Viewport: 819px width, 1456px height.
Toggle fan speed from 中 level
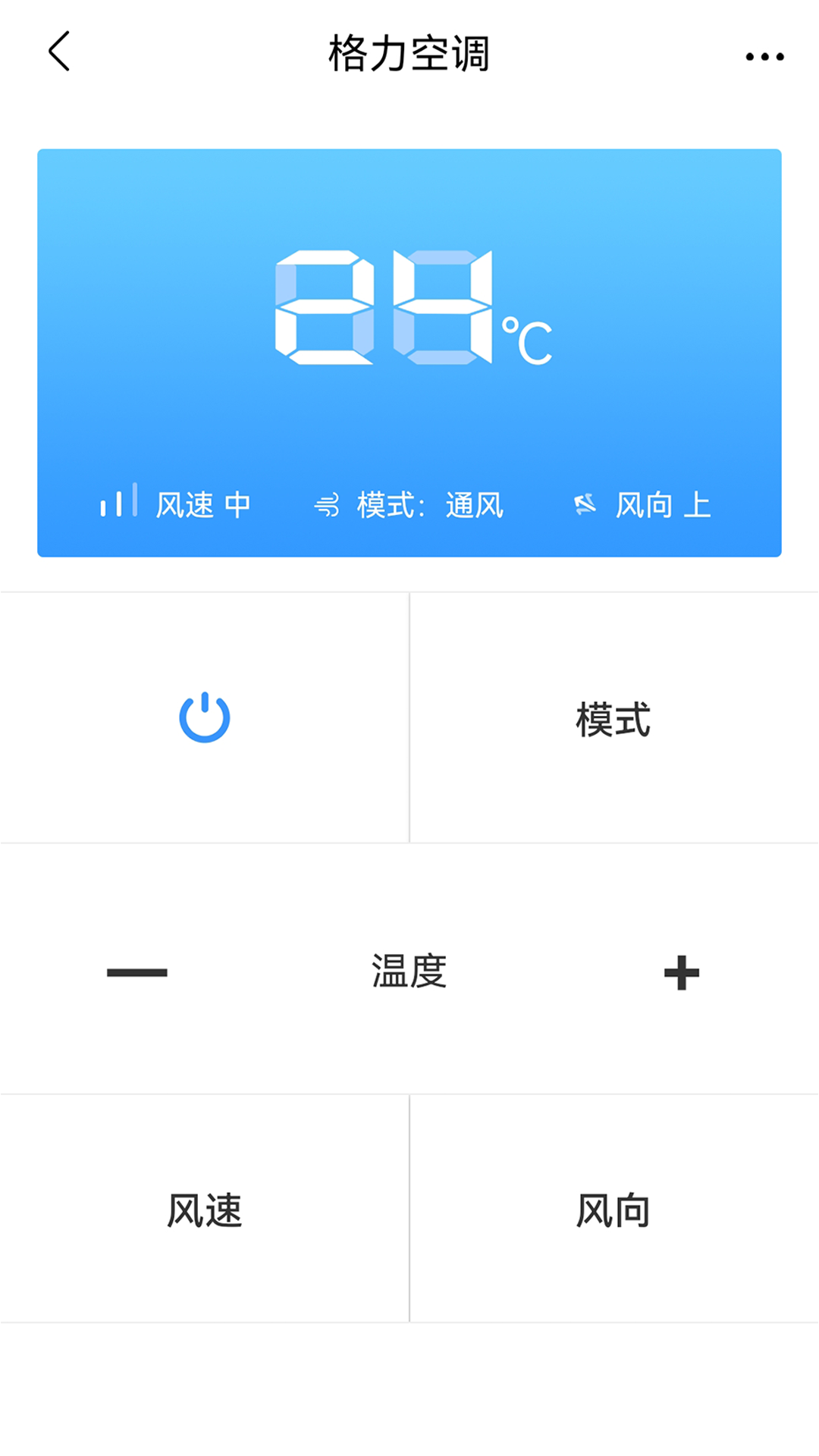pos(202,504)
